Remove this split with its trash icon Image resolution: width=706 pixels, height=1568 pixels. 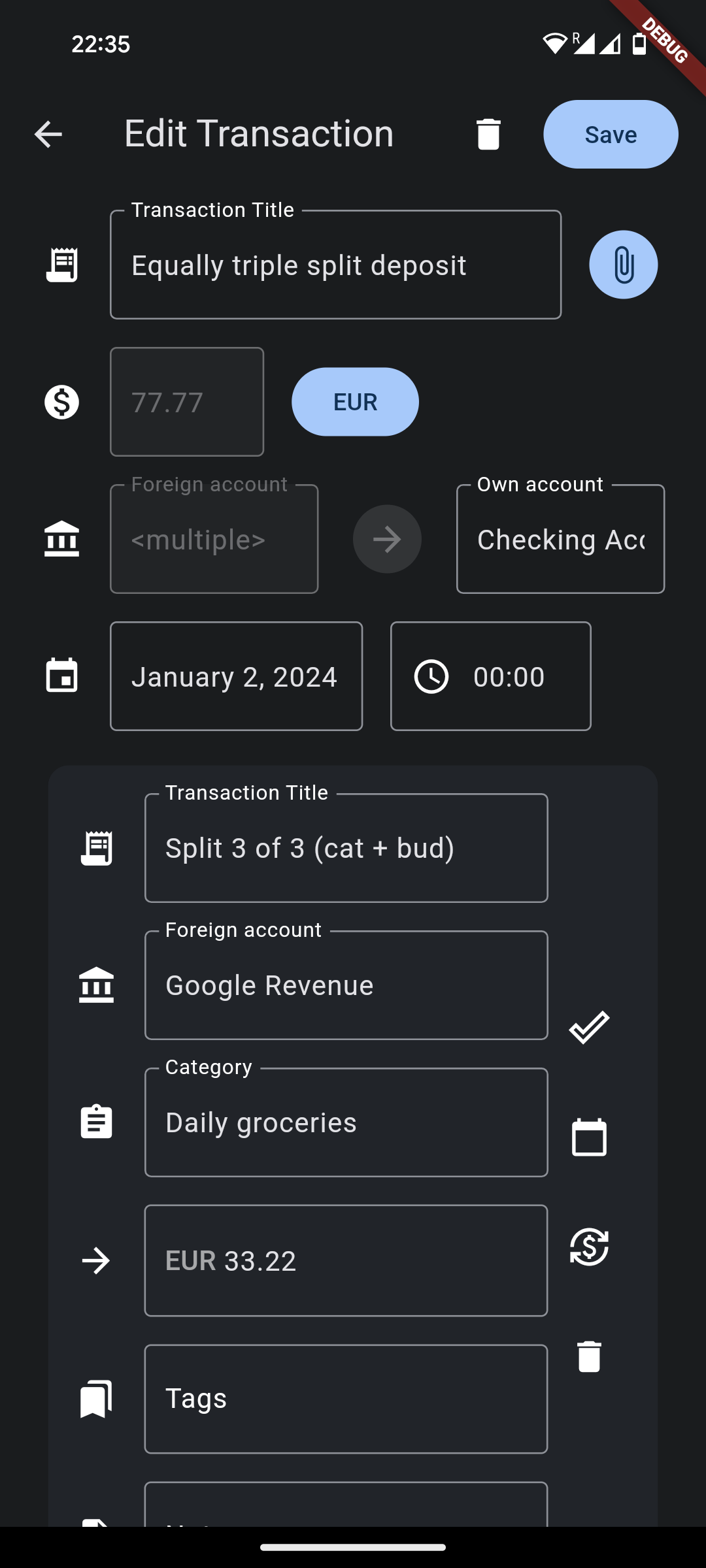click(x=589, y=1356)
